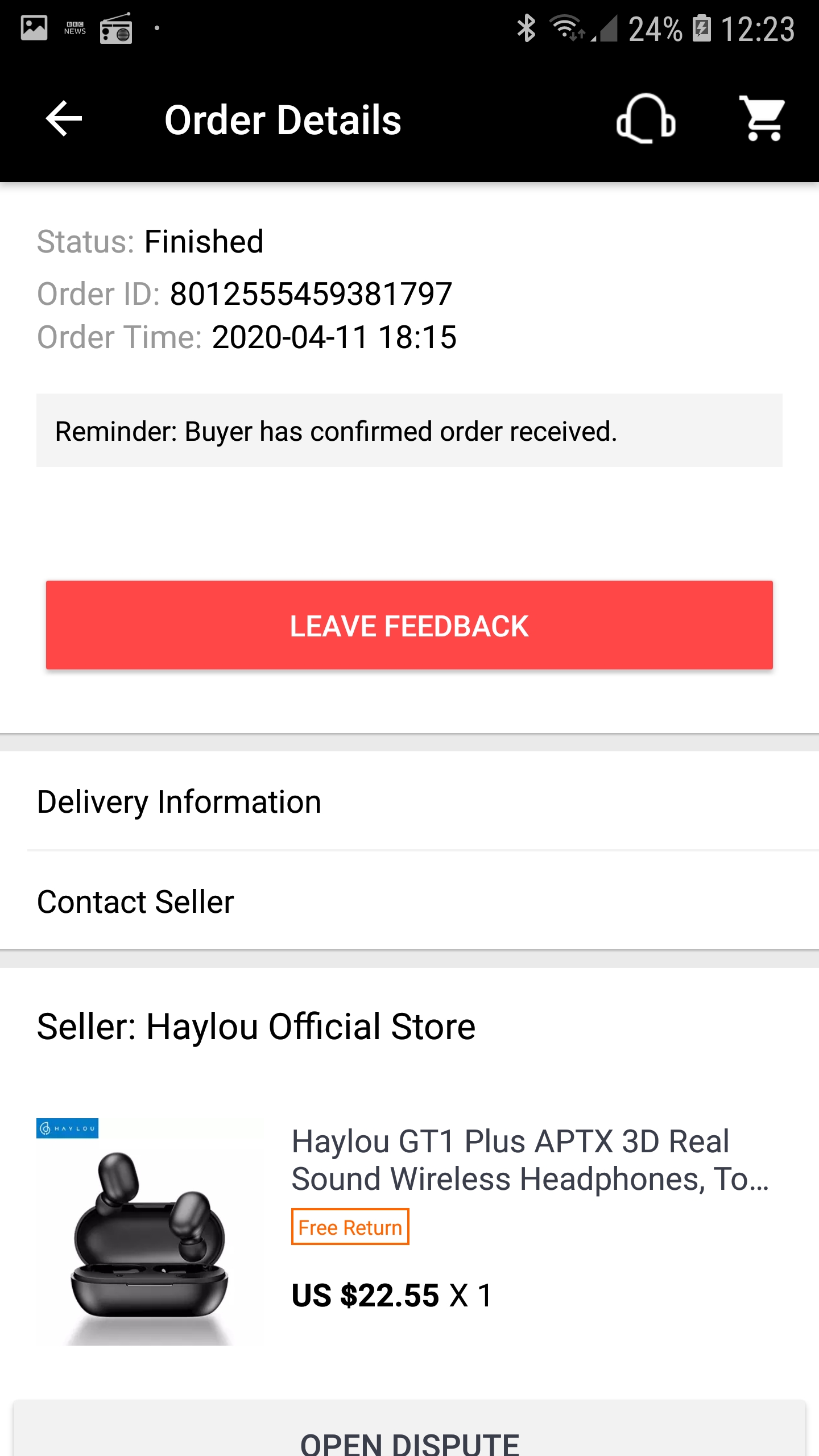819x1456 pixels.
Task: Go back from Order Details
Action: click(64, 119)
